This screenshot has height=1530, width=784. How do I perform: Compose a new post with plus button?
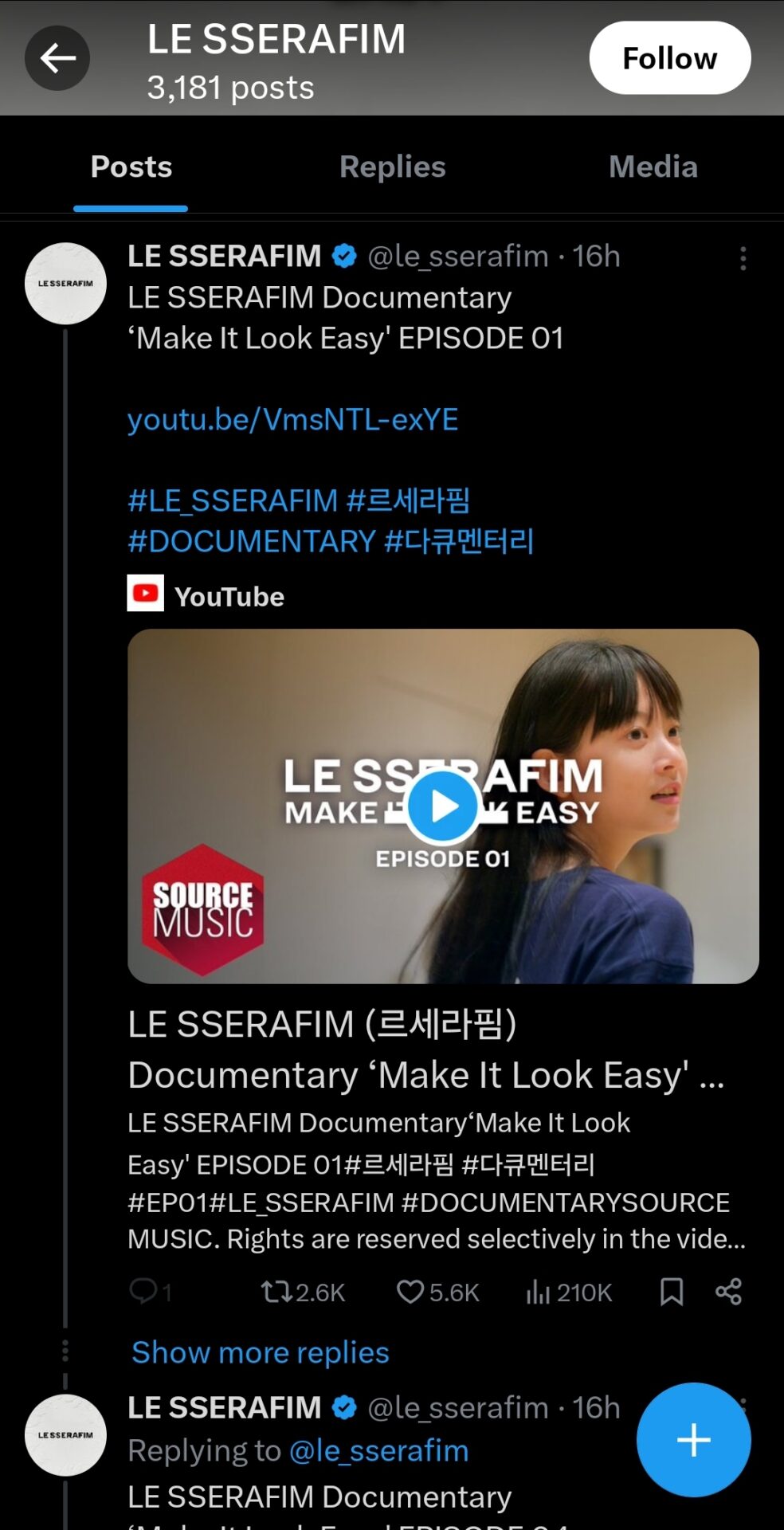click(x=693, y=1440)
